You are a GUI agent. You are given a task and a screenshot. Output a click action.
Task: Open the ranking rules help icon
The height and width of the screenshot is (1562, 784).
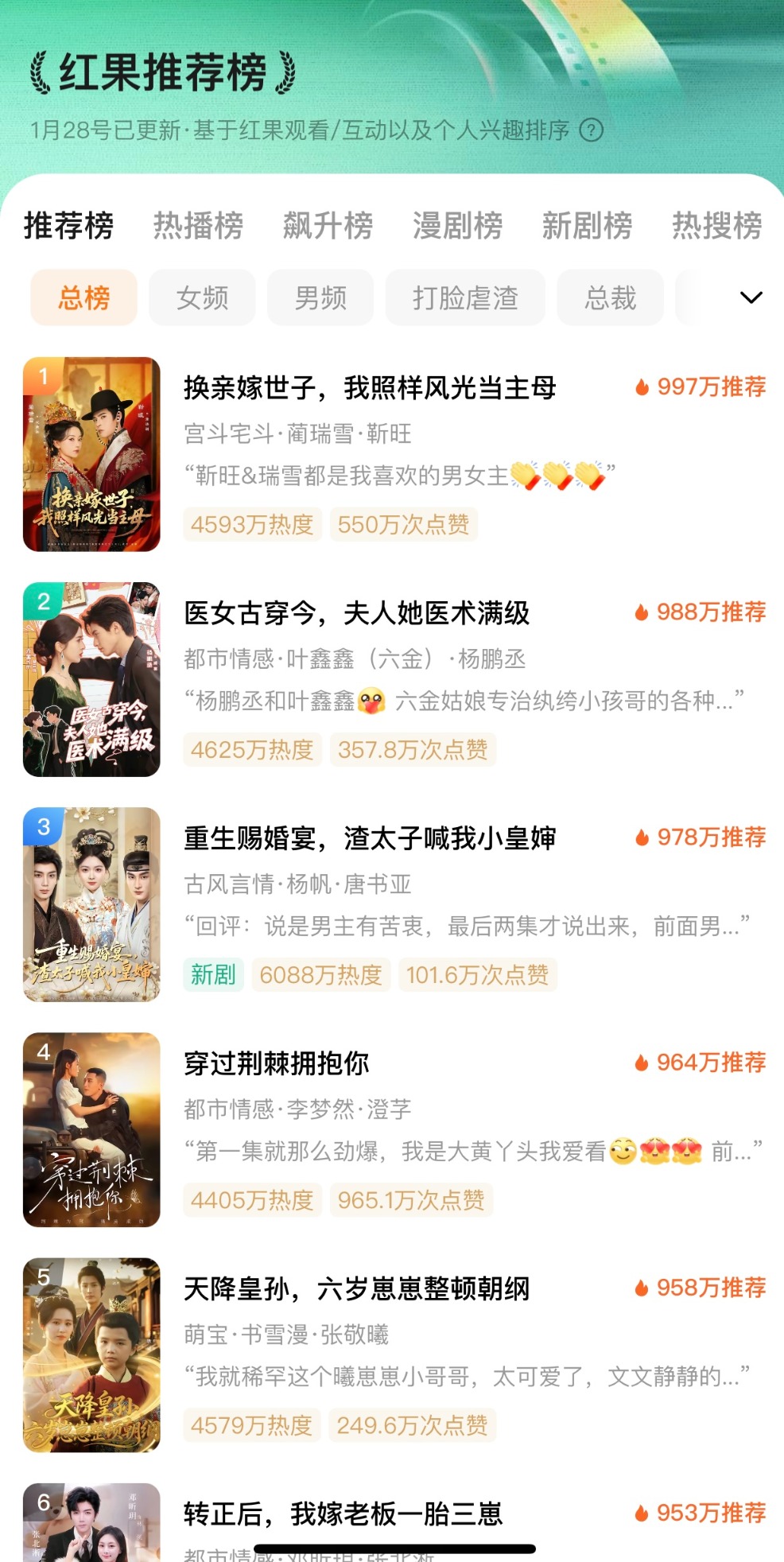[x=591, y=130]
